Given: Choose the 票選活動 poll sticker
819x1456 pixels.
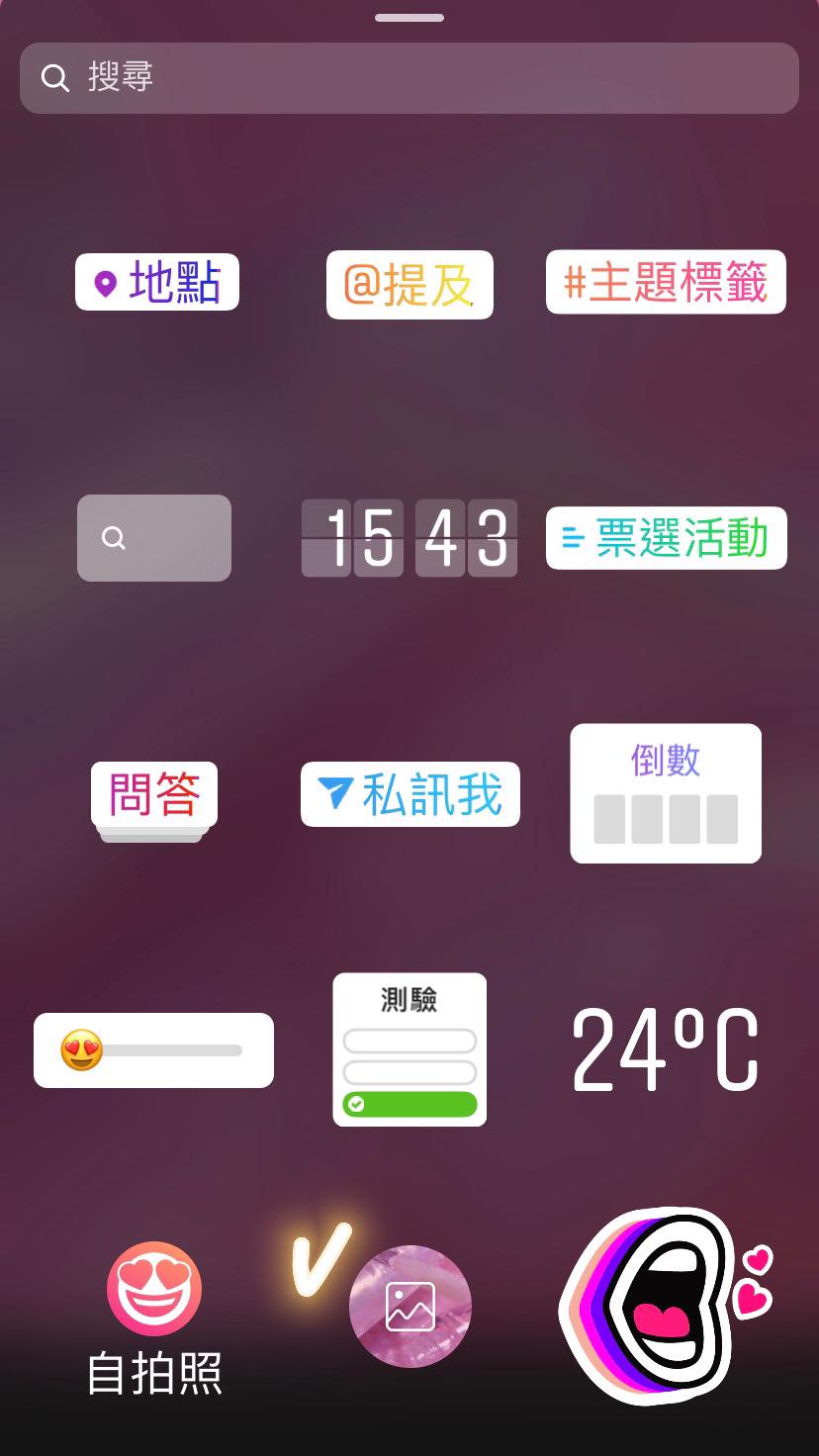Looking at the screenshot, I should point(666,538).
